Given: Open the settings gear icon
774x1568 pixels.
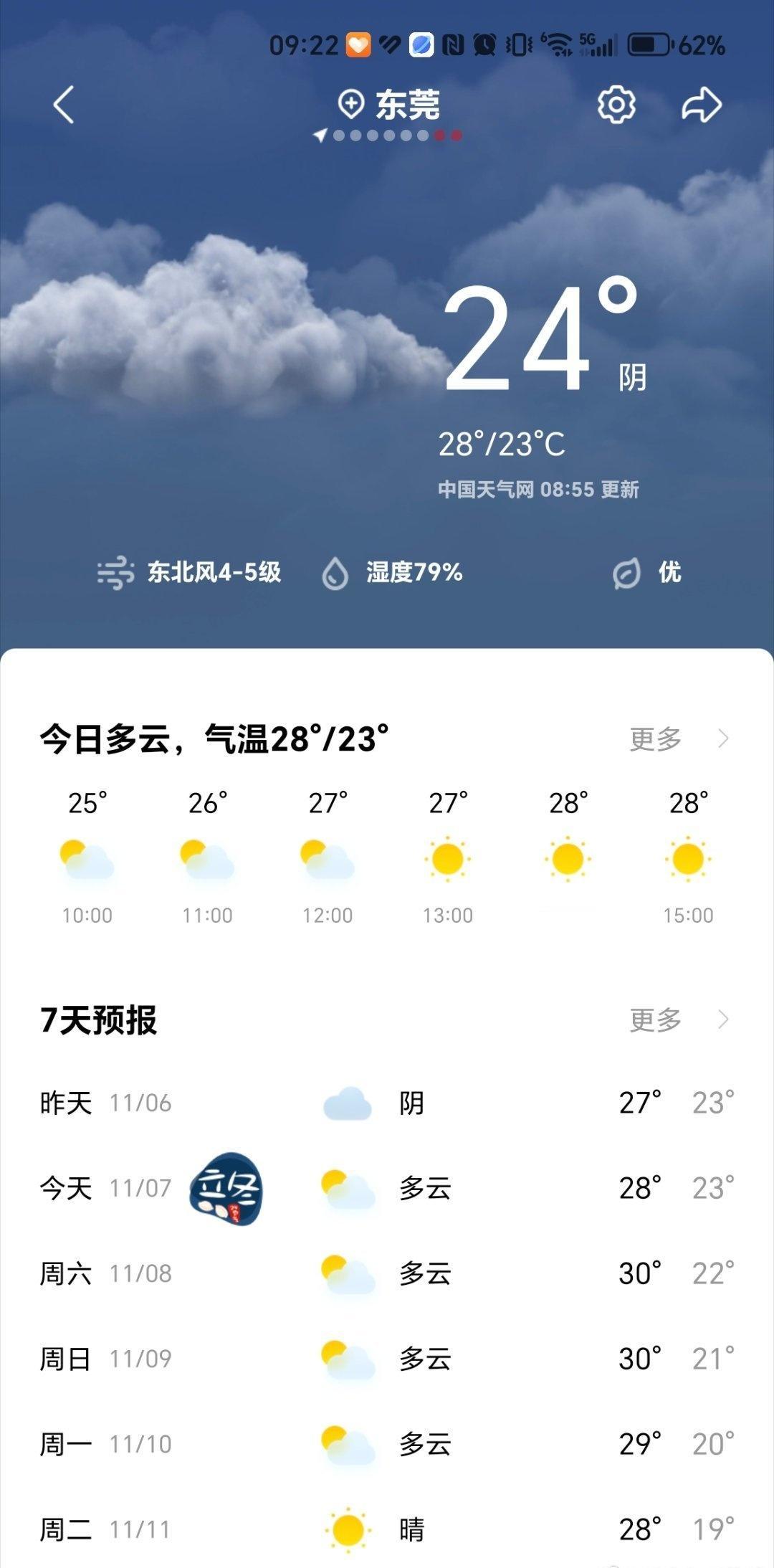Looking at the screenshot, I should (x=617, y=105).
